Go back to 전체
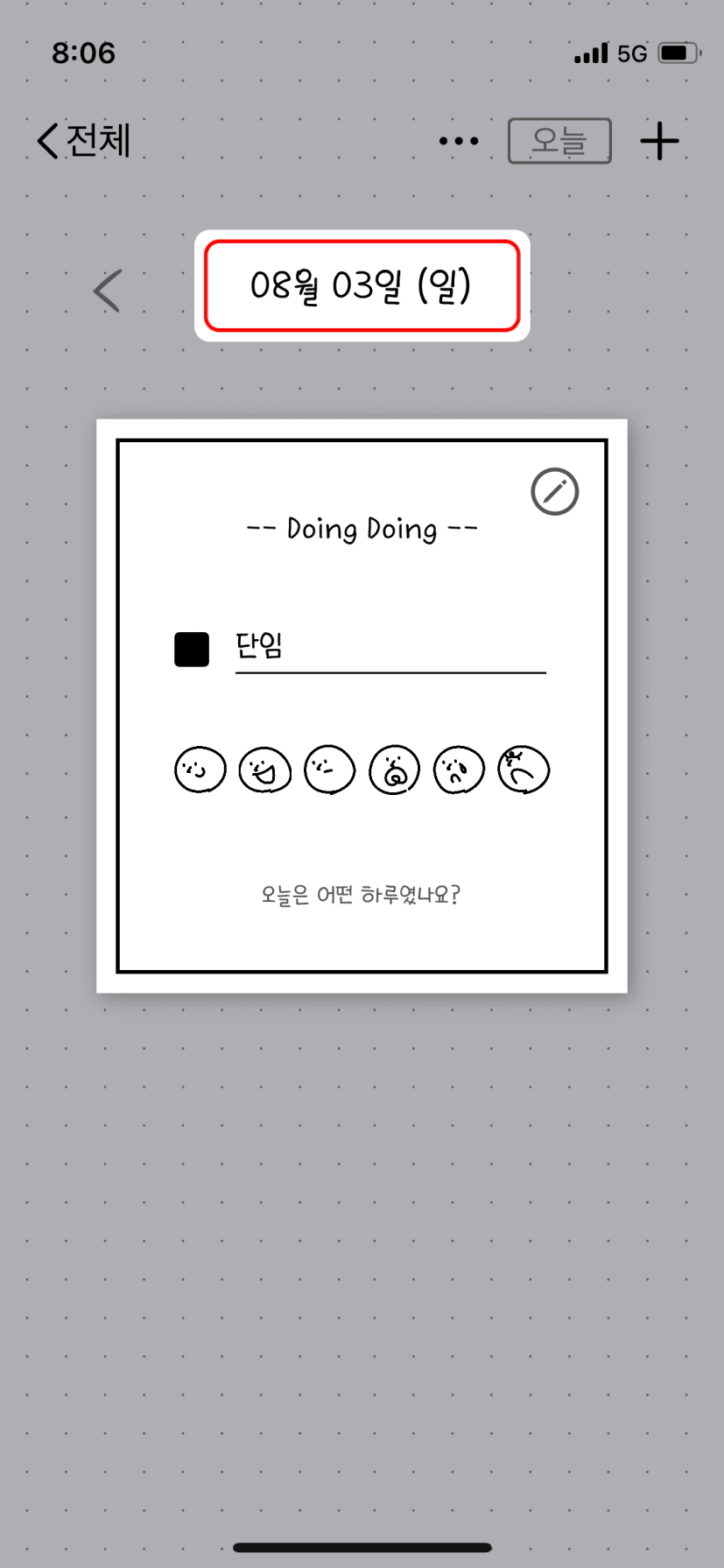Screen dimensions: 724x1568 point(84,140)
